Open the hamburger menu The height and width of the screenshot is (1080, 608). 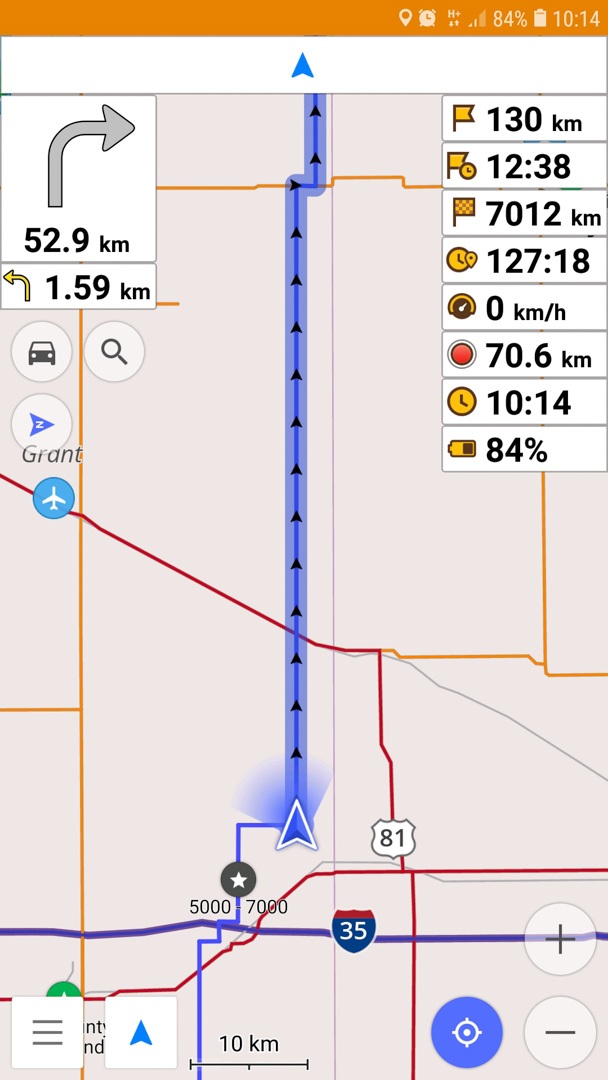pyautogui.click(x=48, y=1032)
